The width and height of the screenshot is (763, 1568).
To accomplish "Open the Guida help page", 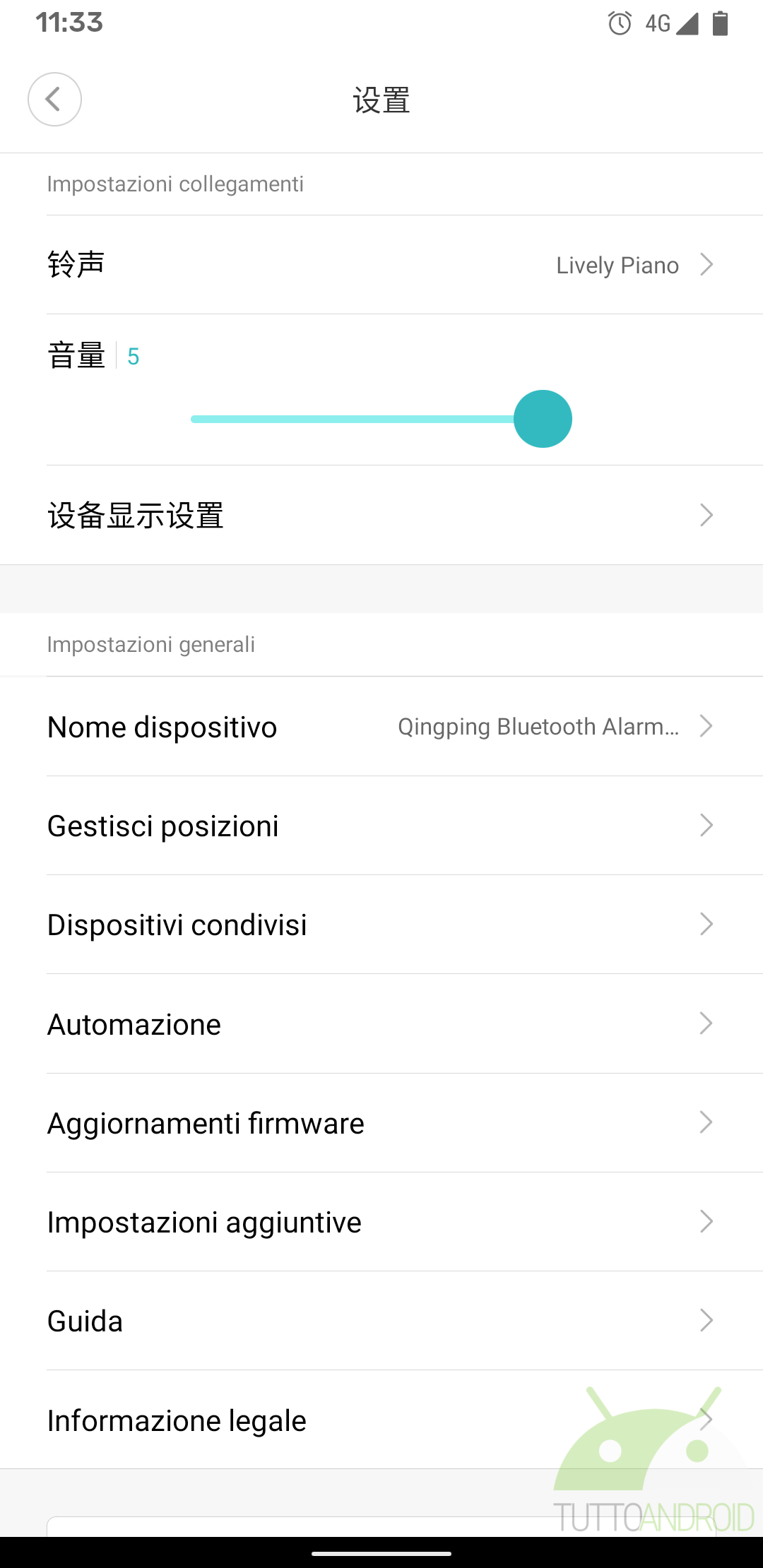I will click(x=381, y=1321).
